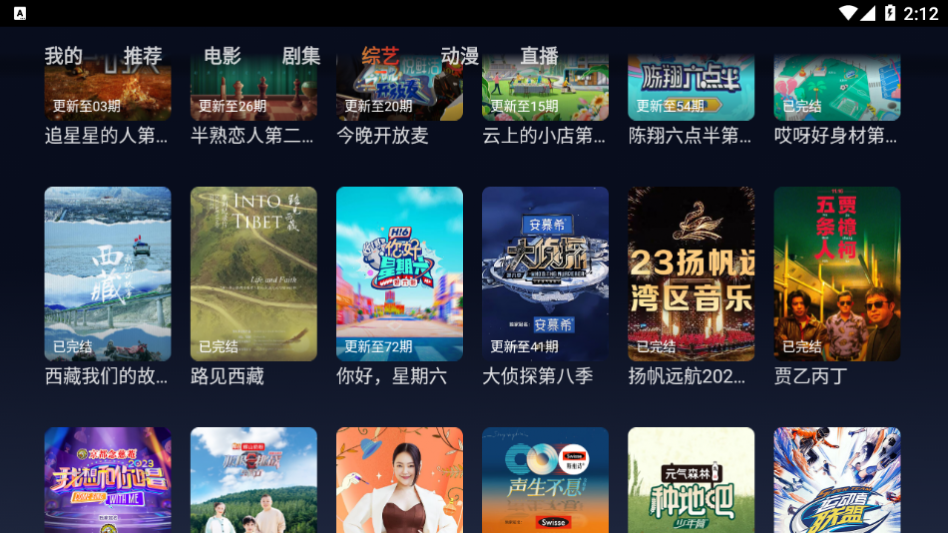Open the 直播 tab

(539, 56)
